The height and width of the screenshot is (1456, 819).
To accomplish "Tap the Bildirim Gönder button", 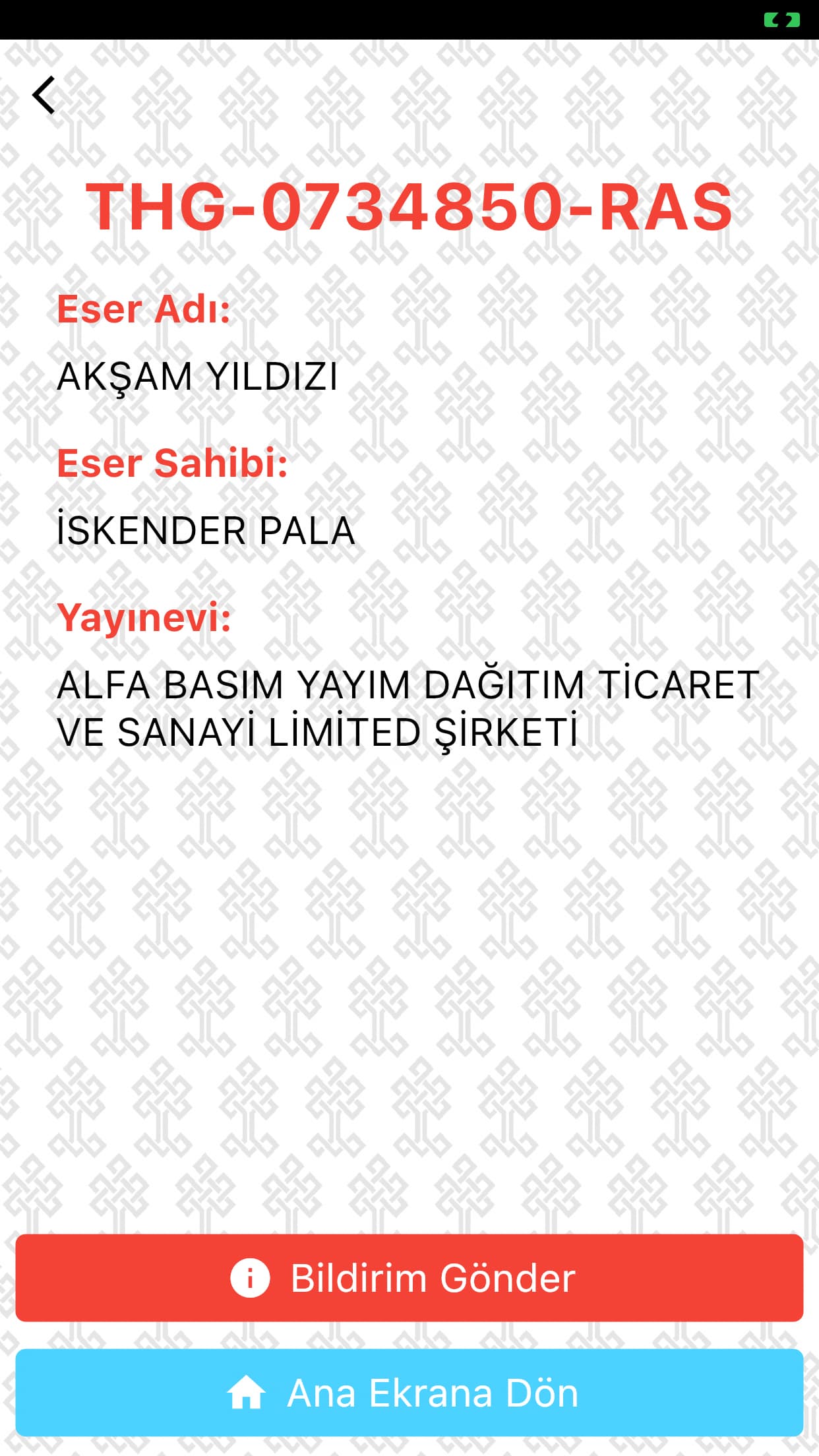I will pos(409,1277).
